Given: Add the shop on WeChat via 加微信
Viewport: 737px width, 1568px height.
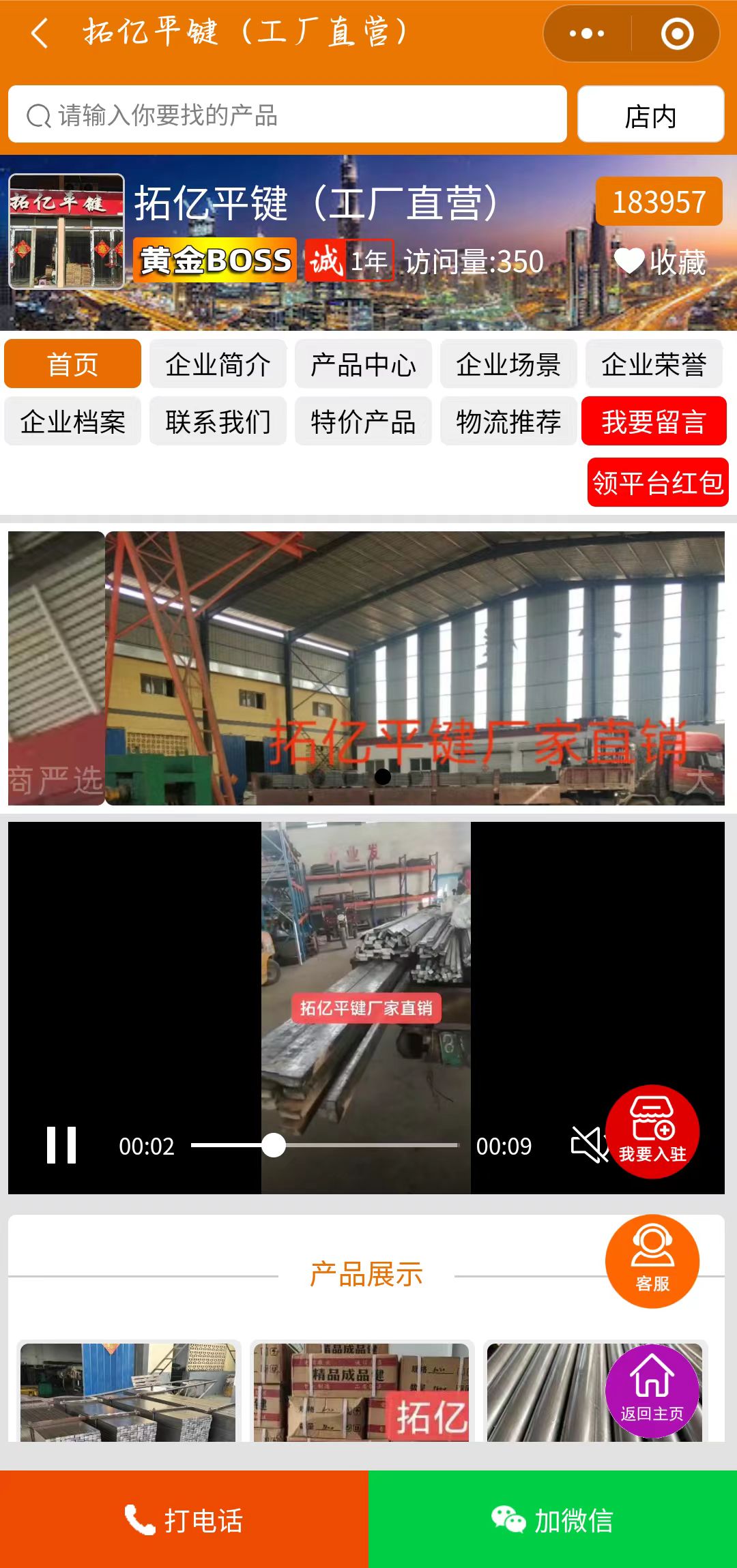Looking at the screenshot, I should pos(553,1520).
